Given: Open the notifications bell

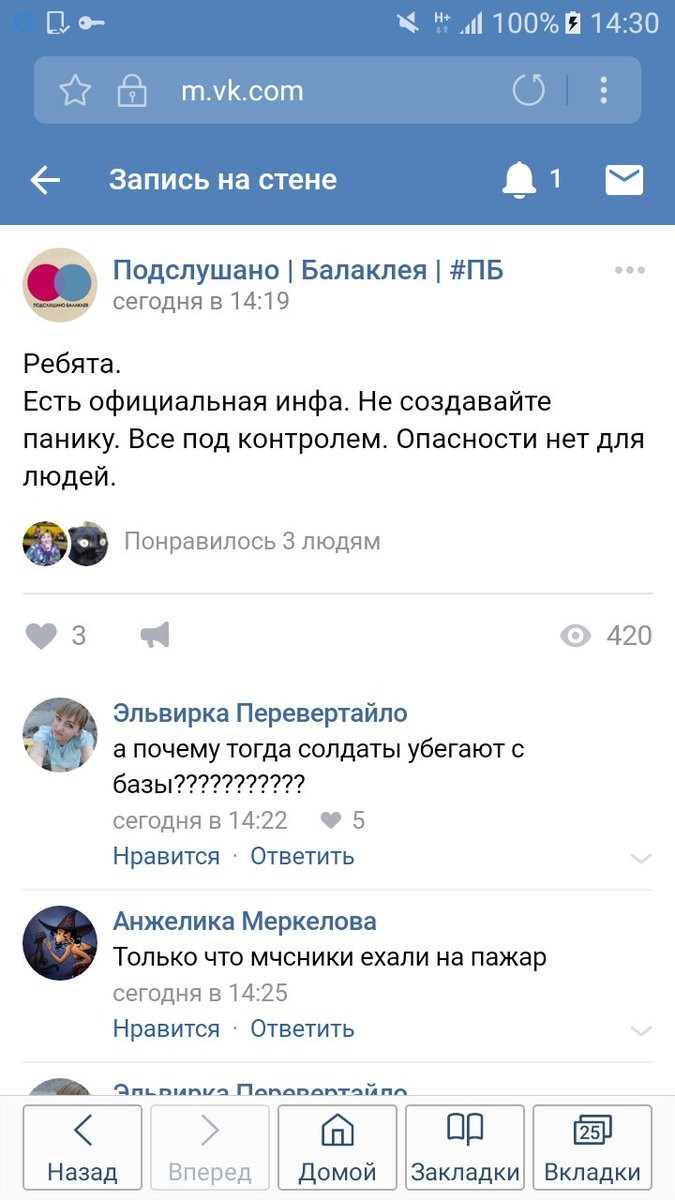Looking at the screenshot, I should pyautogui.click(x=519, y=180).
